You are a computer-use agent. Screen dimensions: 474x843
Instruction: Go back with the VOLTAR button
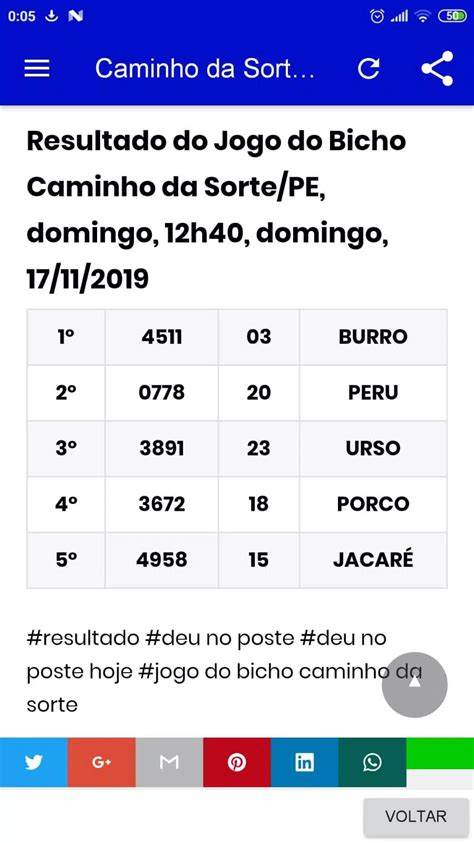tap(416, 816)
